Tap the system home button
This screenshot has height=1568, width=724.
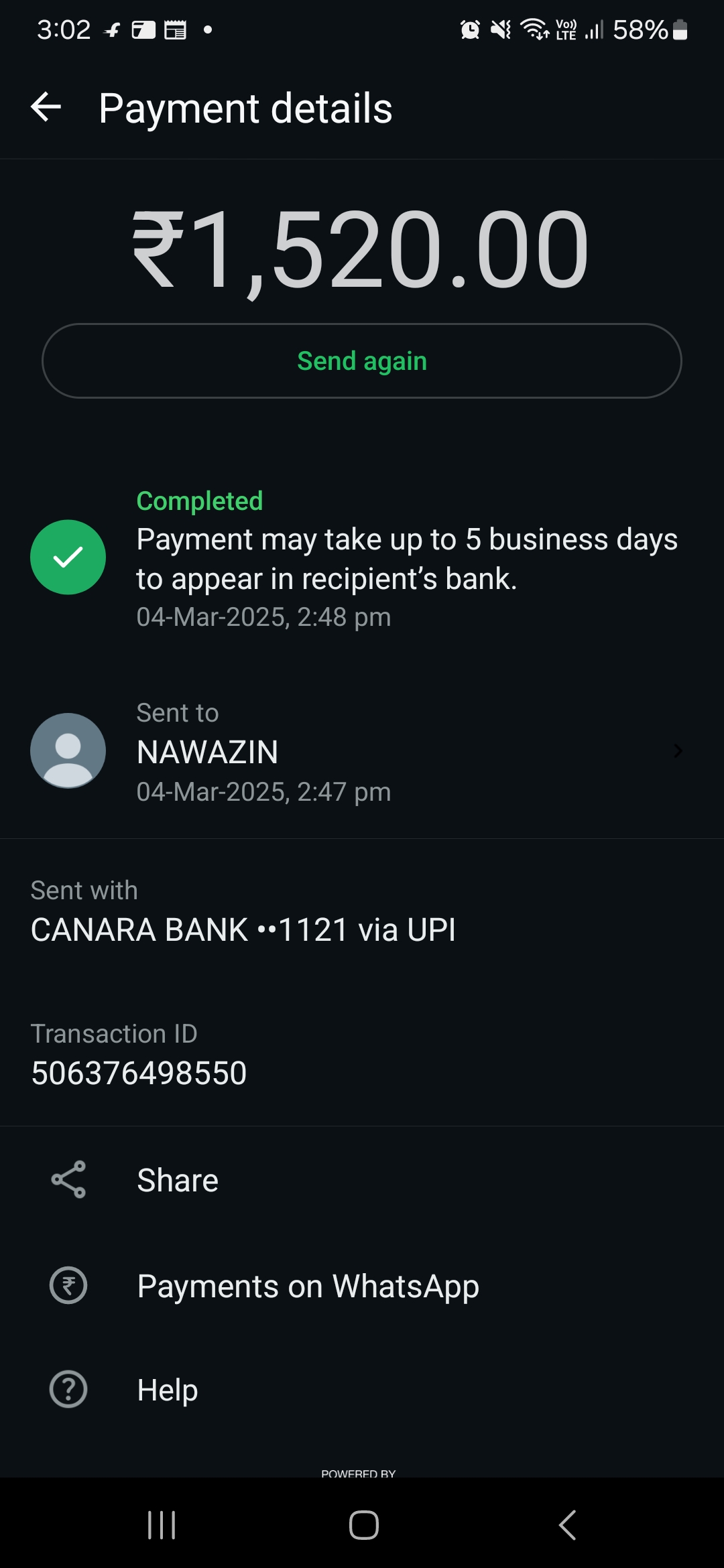pyautogui.click(x=363, y=1525)
